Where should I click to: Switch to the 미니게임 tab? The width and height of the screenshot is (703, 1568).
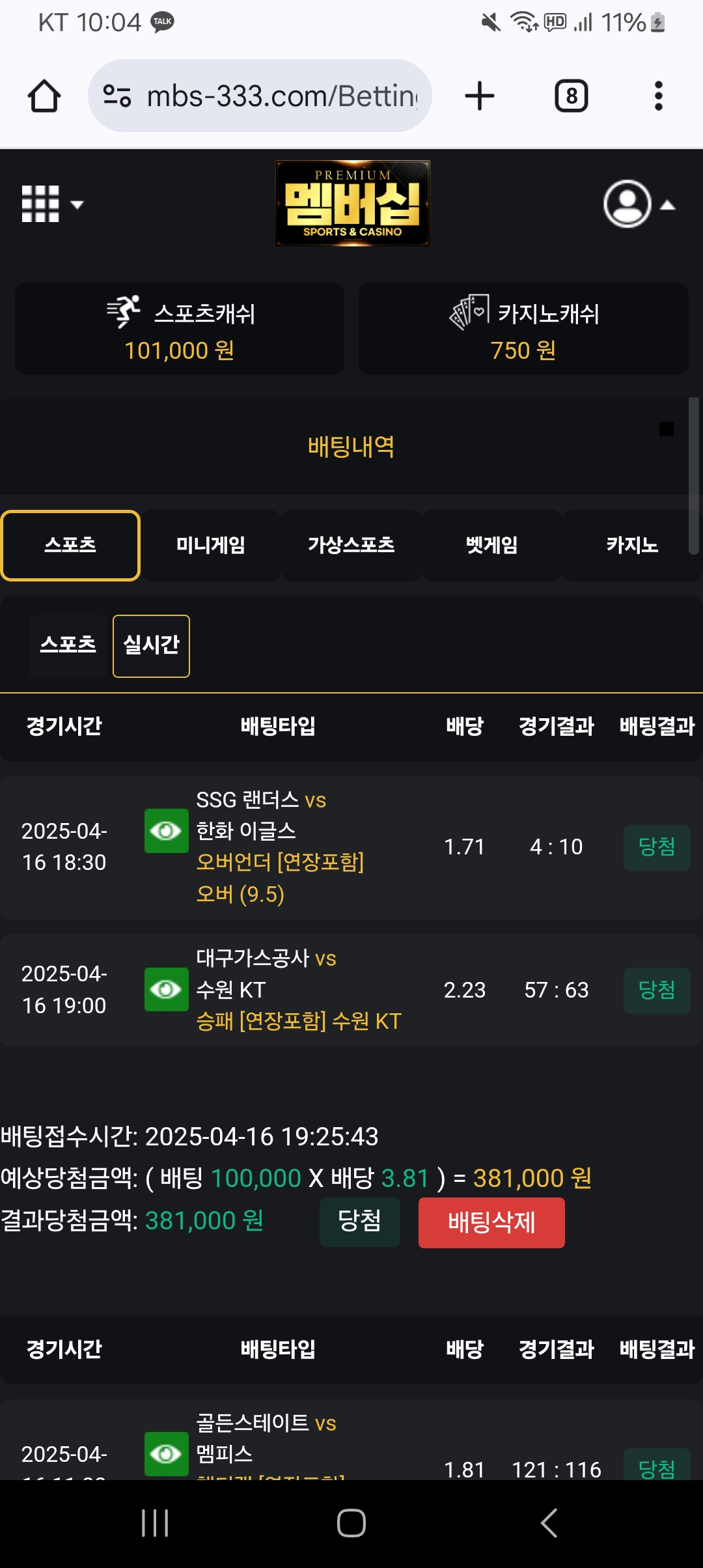pyautogui.click(x=211, y=545)
